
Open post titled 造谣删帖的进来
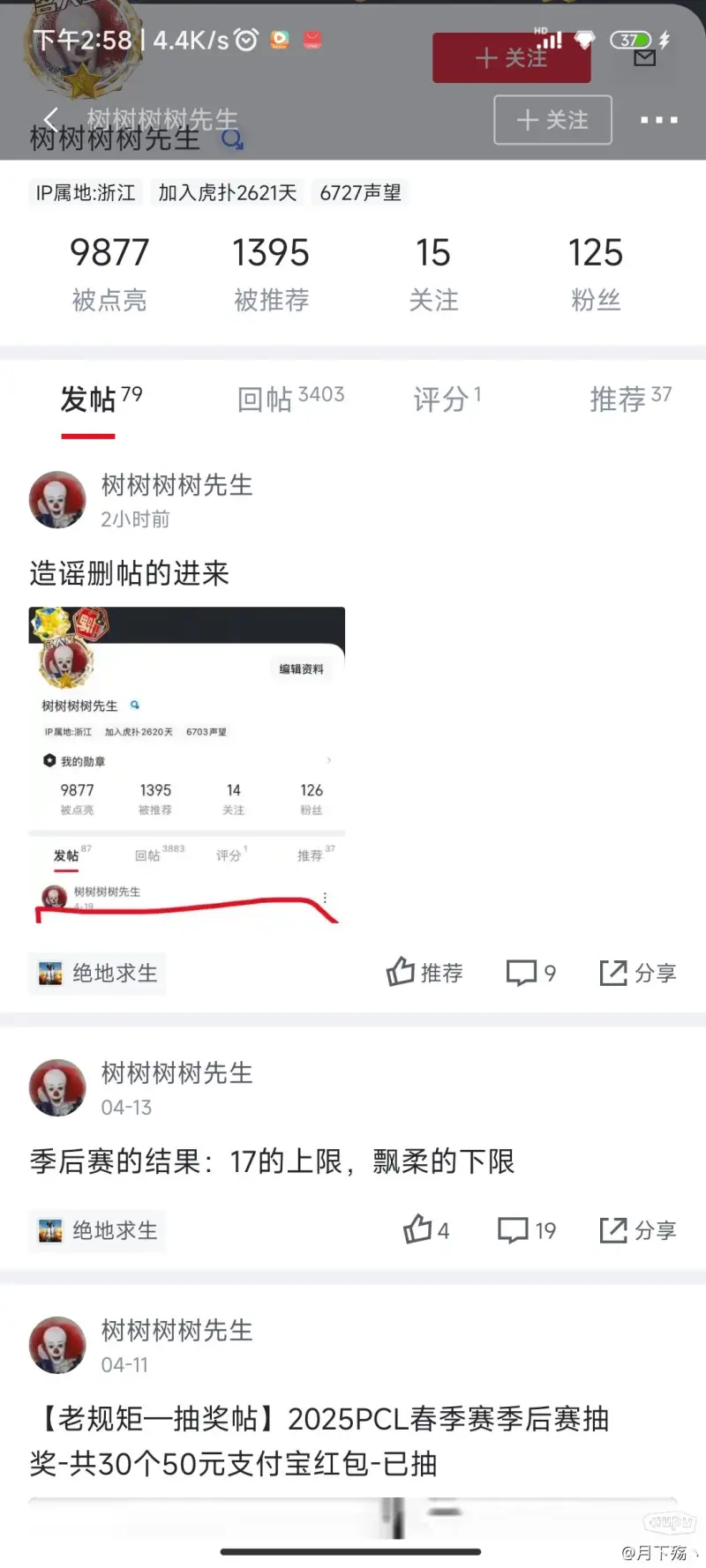click(x=130, y=574)
